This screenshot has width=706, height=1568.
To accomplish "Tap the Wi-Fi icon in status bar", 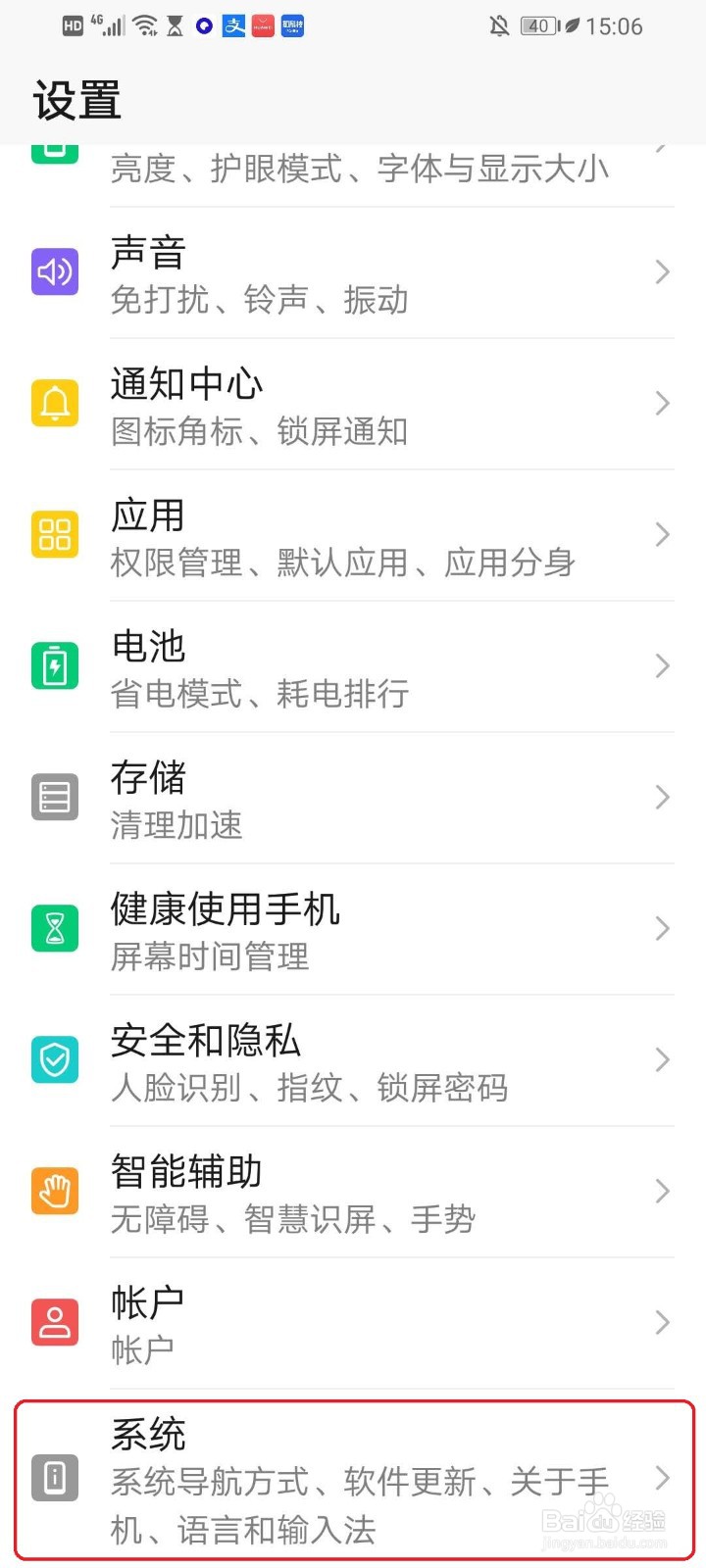I will click(x=145, y=25).
